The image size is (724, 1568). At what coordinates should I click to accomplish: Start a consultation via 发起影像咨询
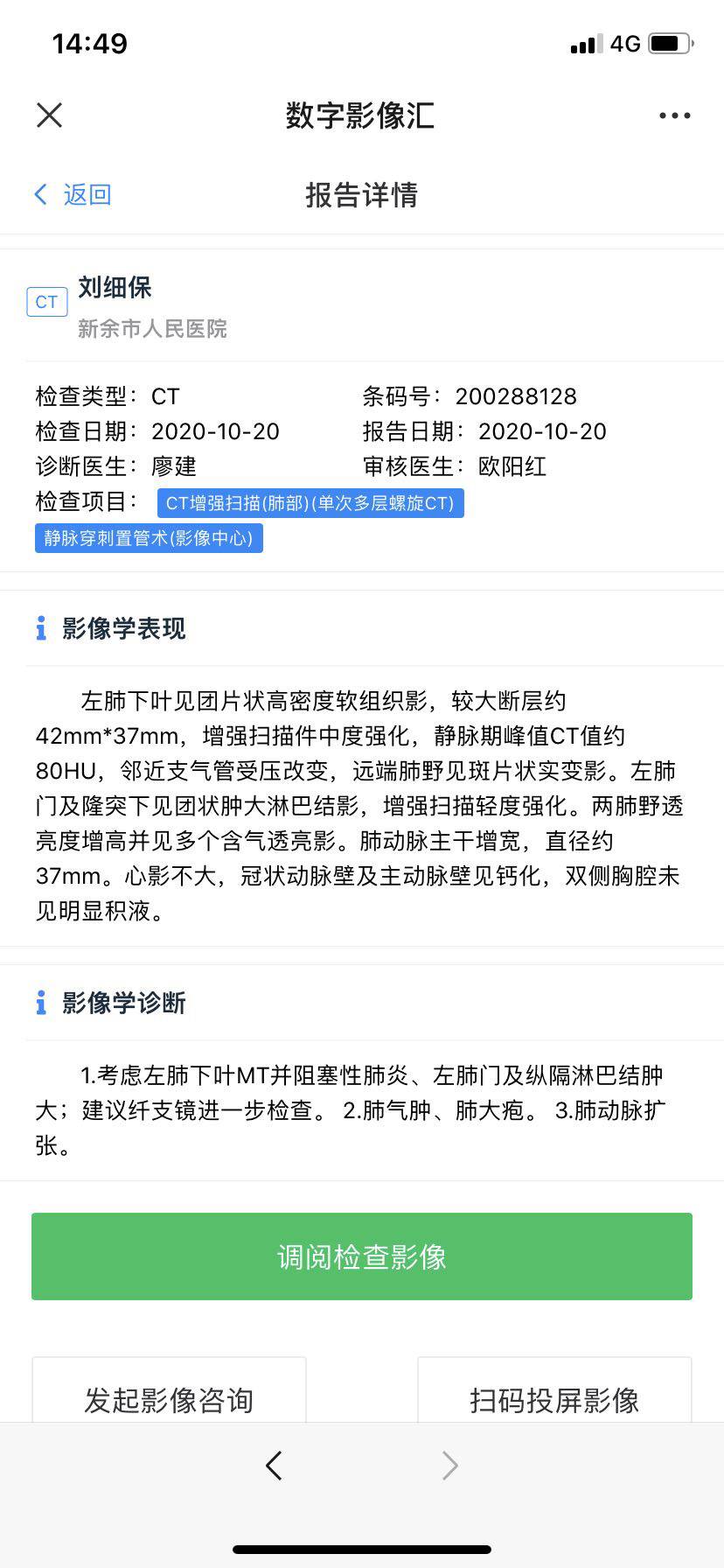coord(169,1398)
